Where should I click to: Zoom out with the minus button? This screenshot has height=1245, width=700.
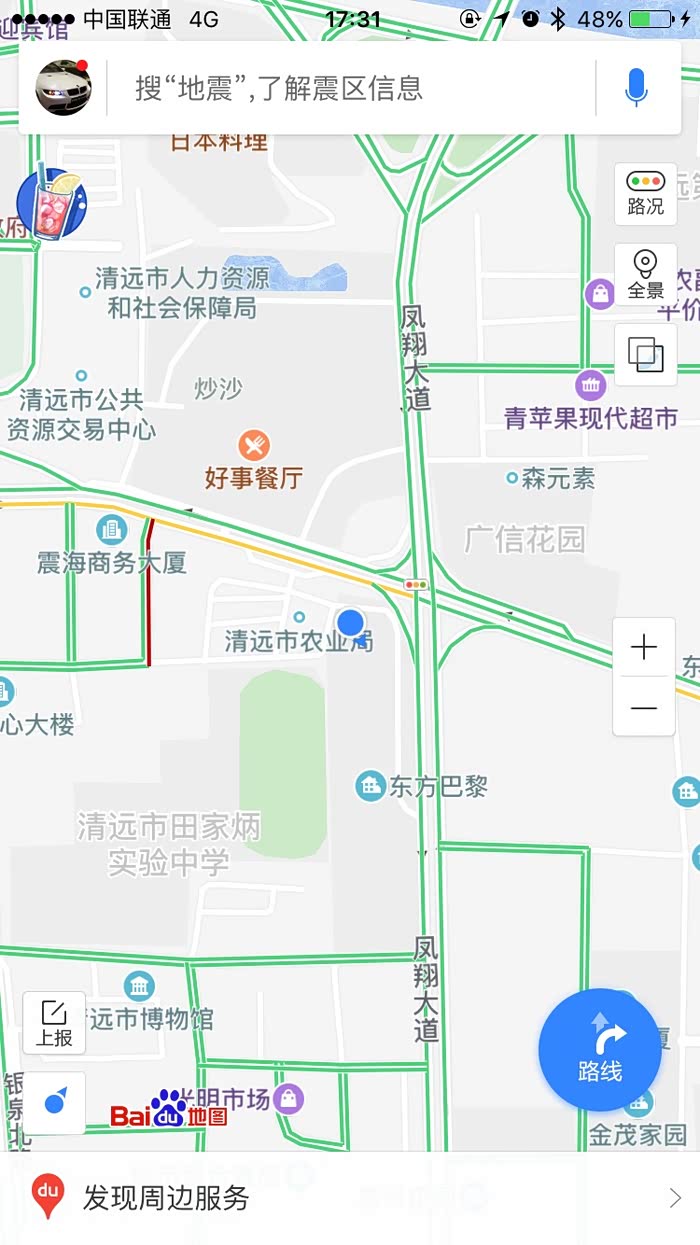pos(644,707)
